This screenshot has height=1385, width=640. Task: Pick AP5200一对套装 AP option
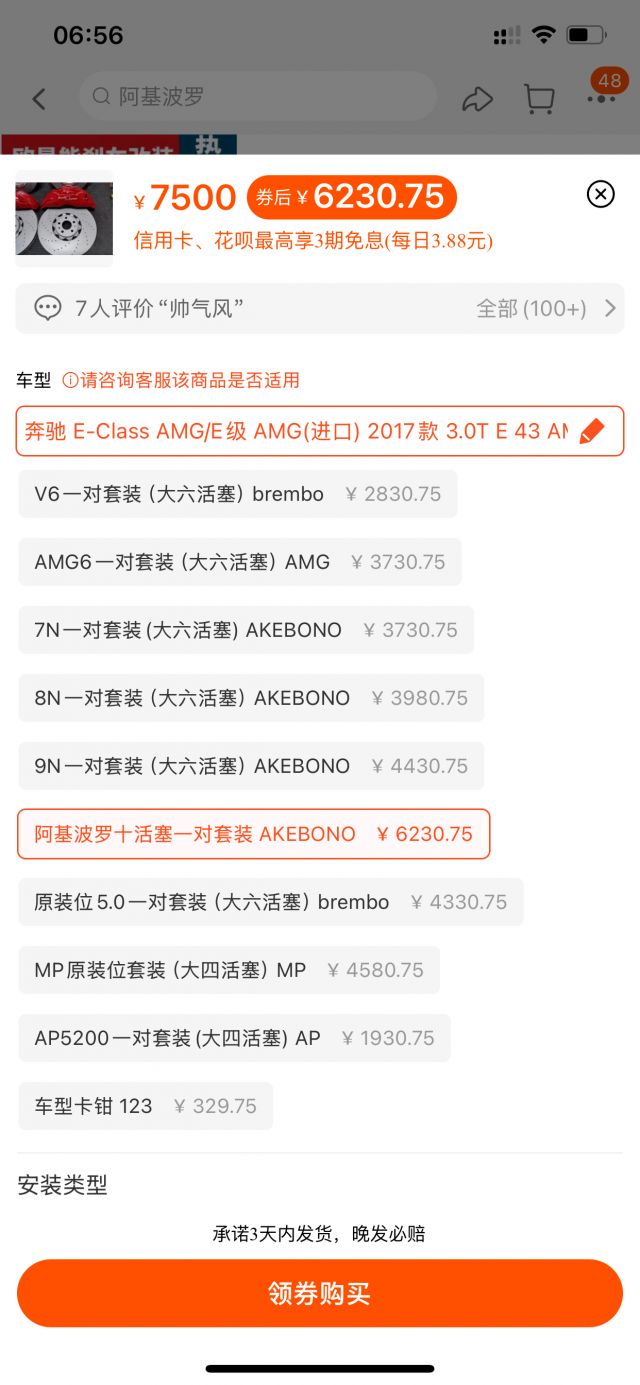click(x=234, y=1038)
